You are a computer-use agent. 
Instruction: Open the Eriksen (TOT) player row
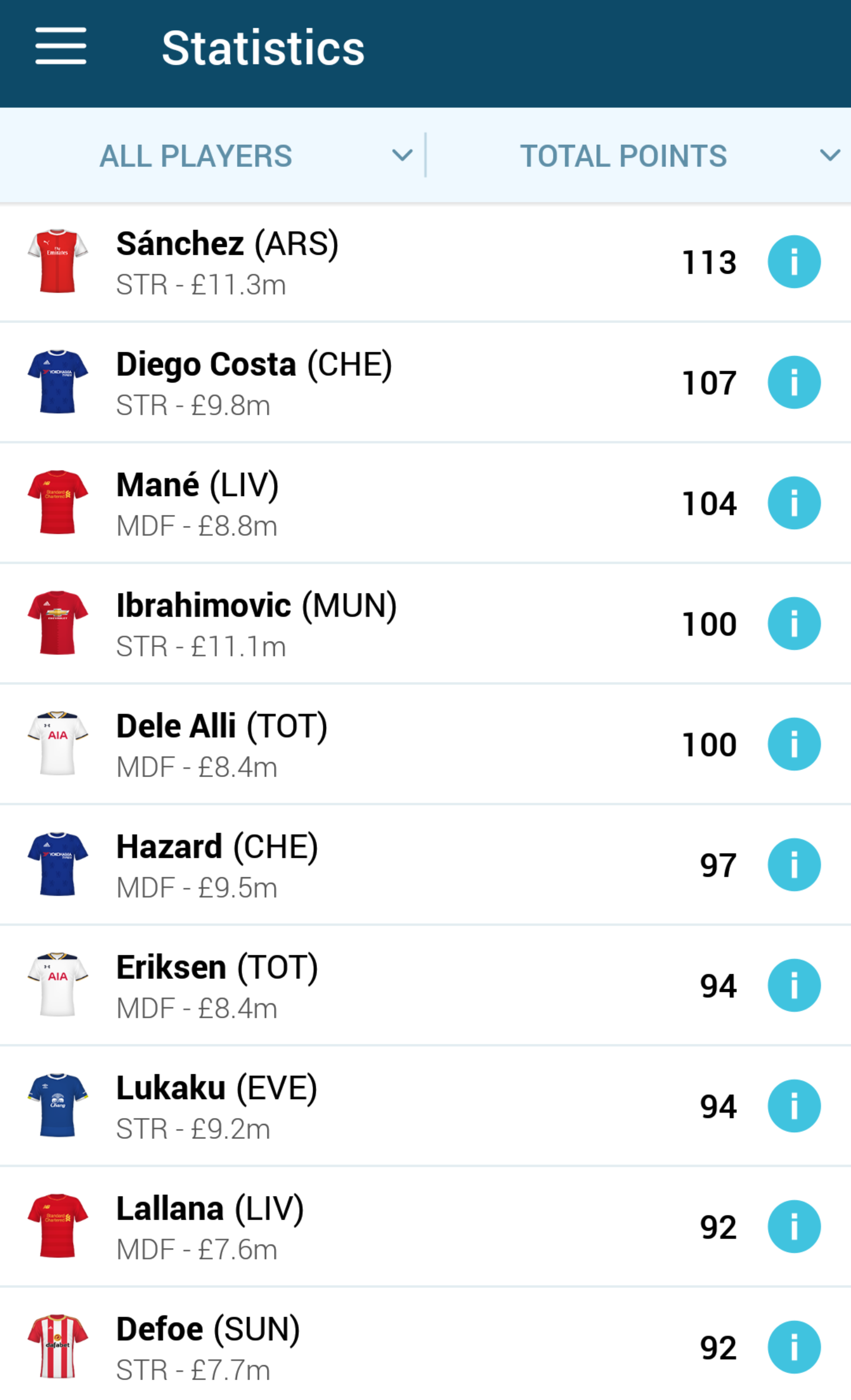[425, 986]
